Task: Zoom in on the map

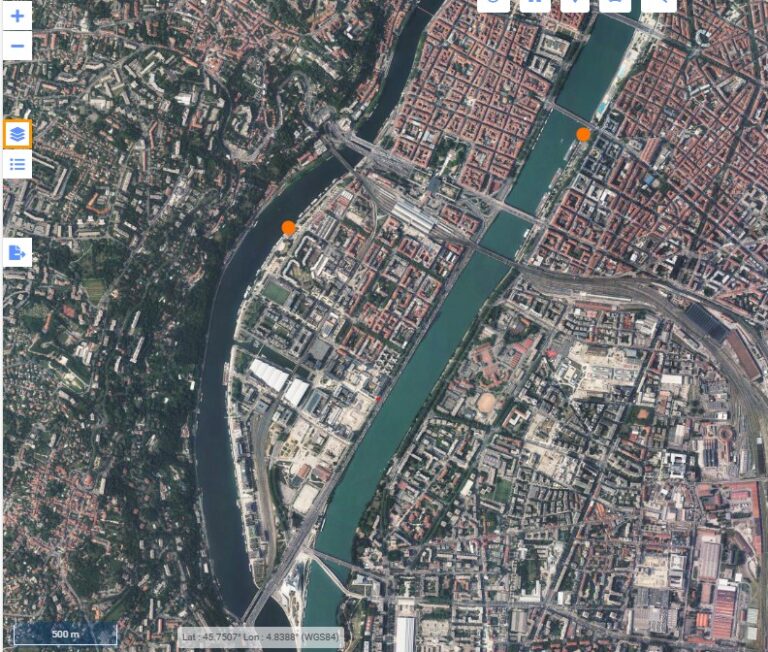Action: 18,16
